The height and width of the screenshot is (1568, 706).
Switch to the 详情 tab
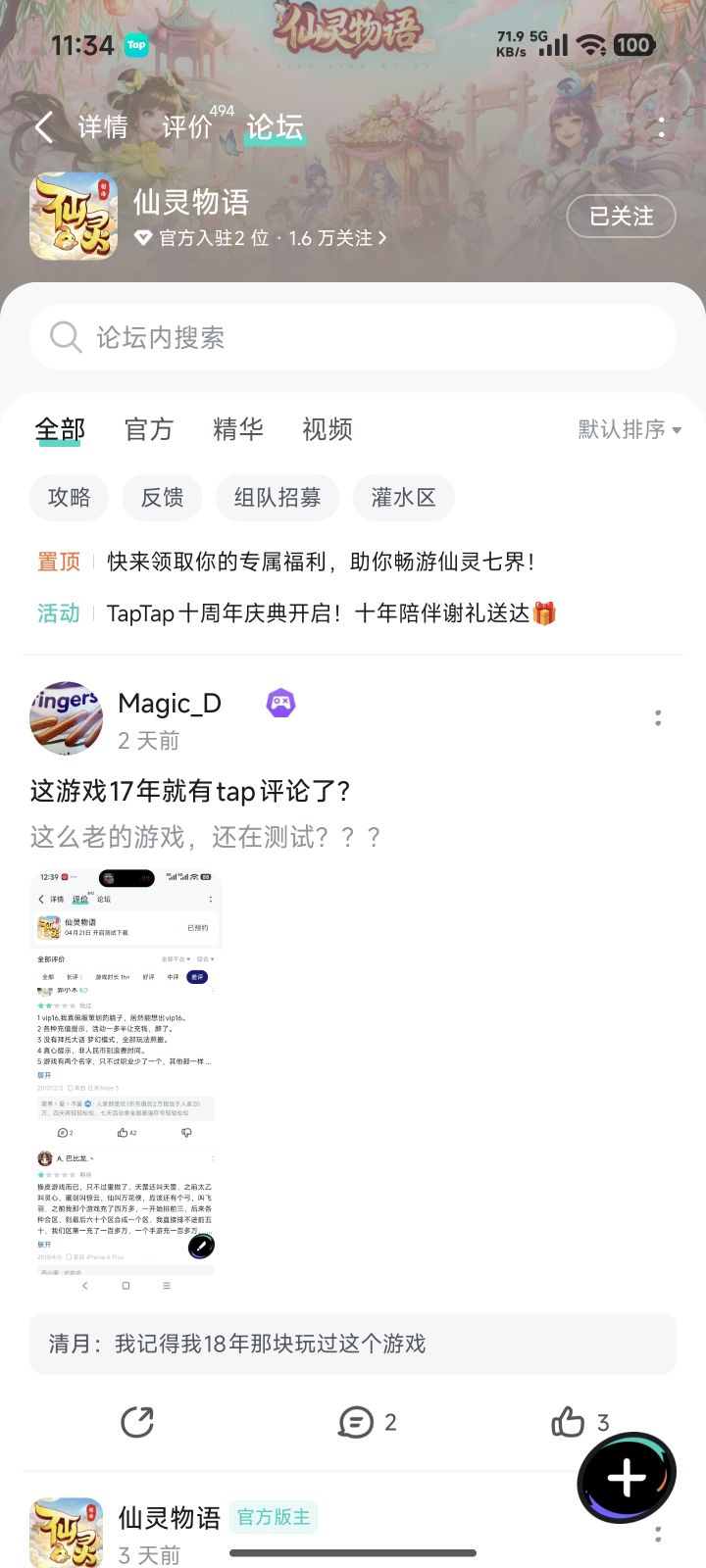[103, 127]
